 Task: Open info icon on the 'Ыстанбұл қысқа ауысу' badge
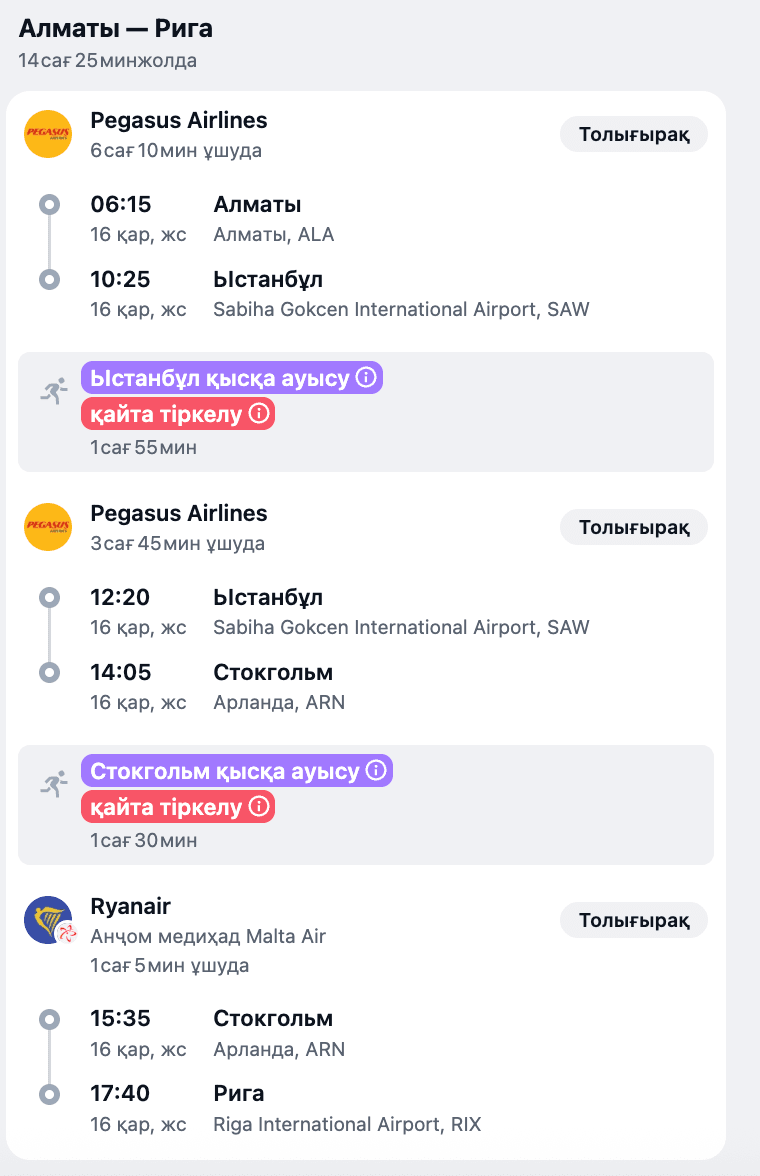click(x=367, y=377)
